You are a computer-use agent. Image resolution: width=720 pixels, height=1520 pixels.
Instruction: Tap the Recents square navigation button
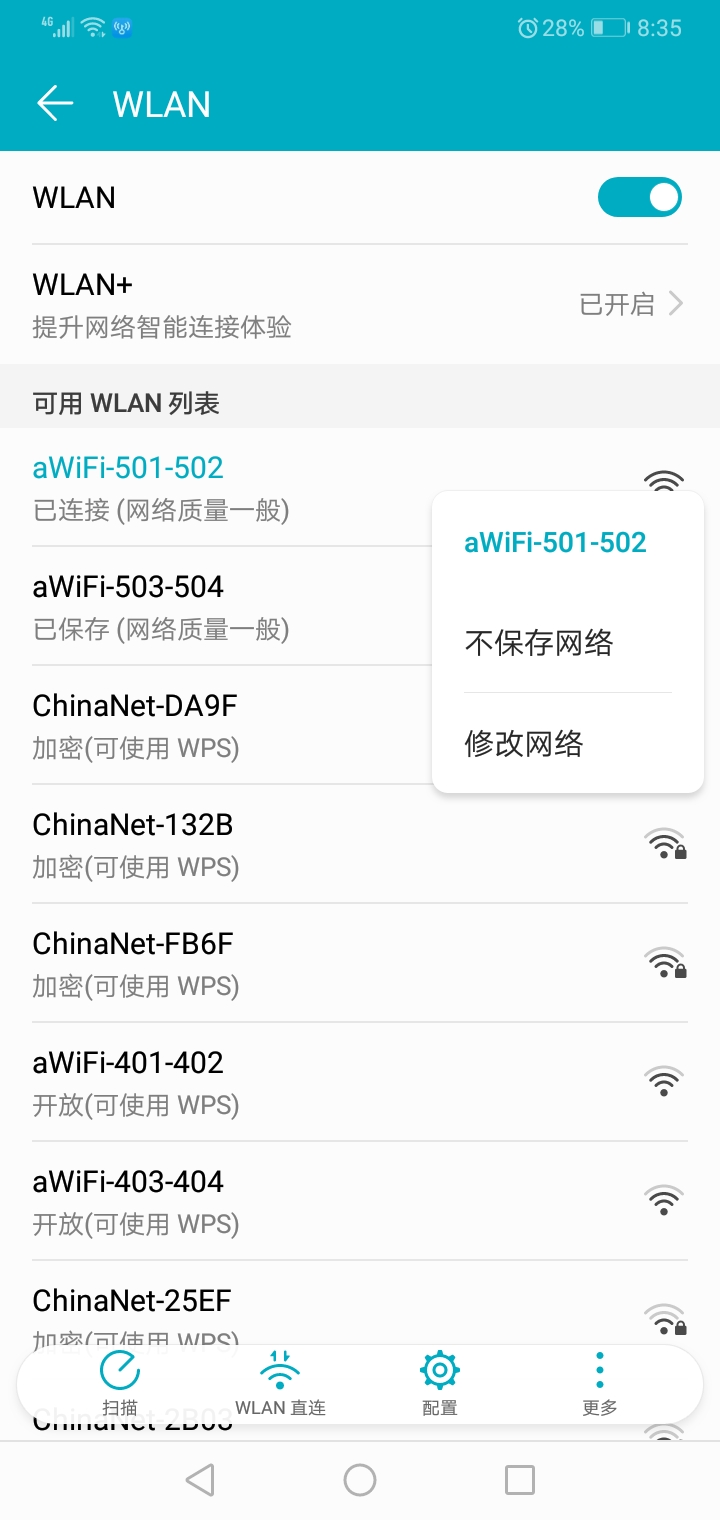coord(519,1479)
